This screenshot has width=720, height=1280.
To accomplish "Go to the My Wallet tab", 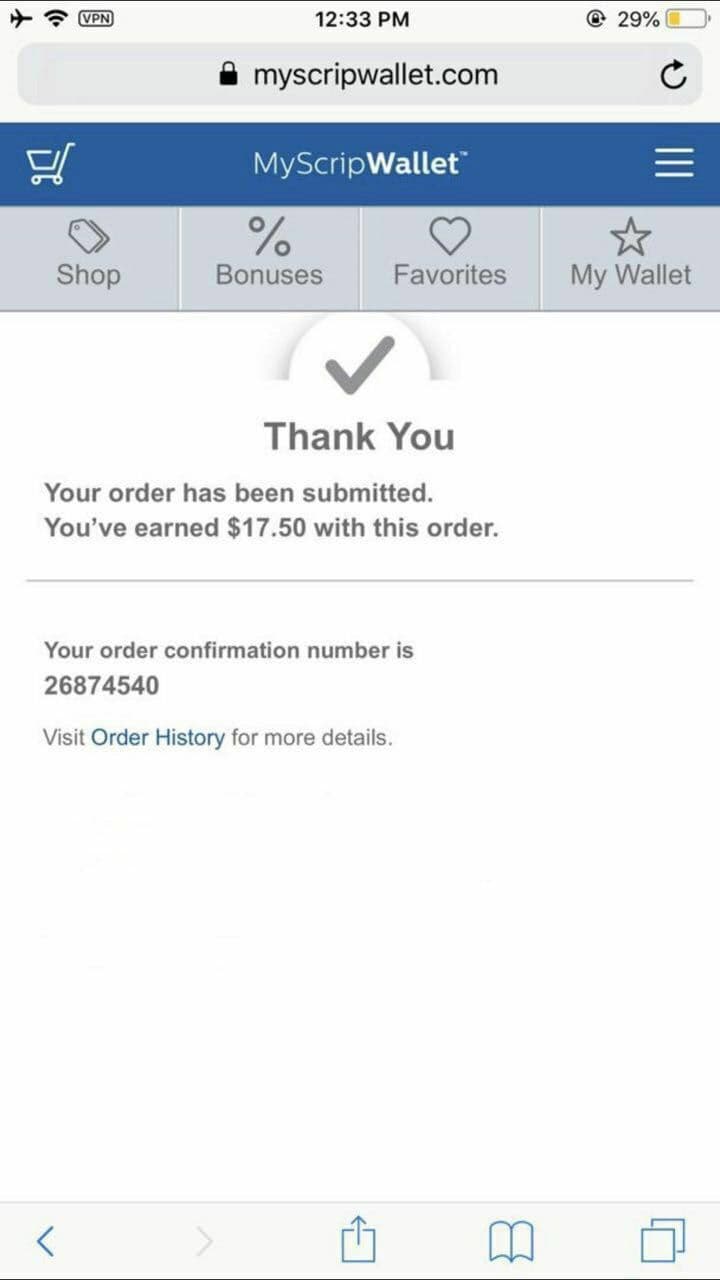I will point(630,257).
